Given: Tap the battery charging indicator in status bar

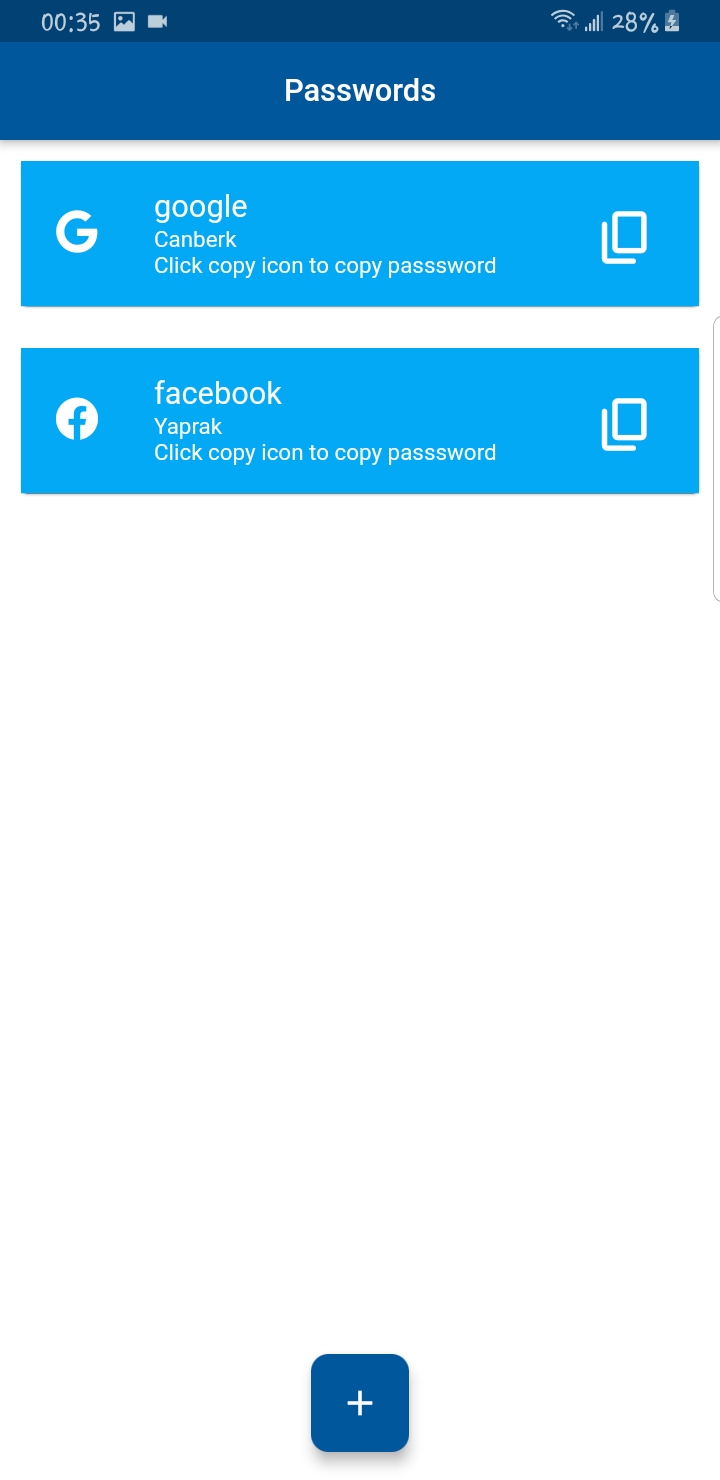Looking at the screenshot, I should [673, 21].
